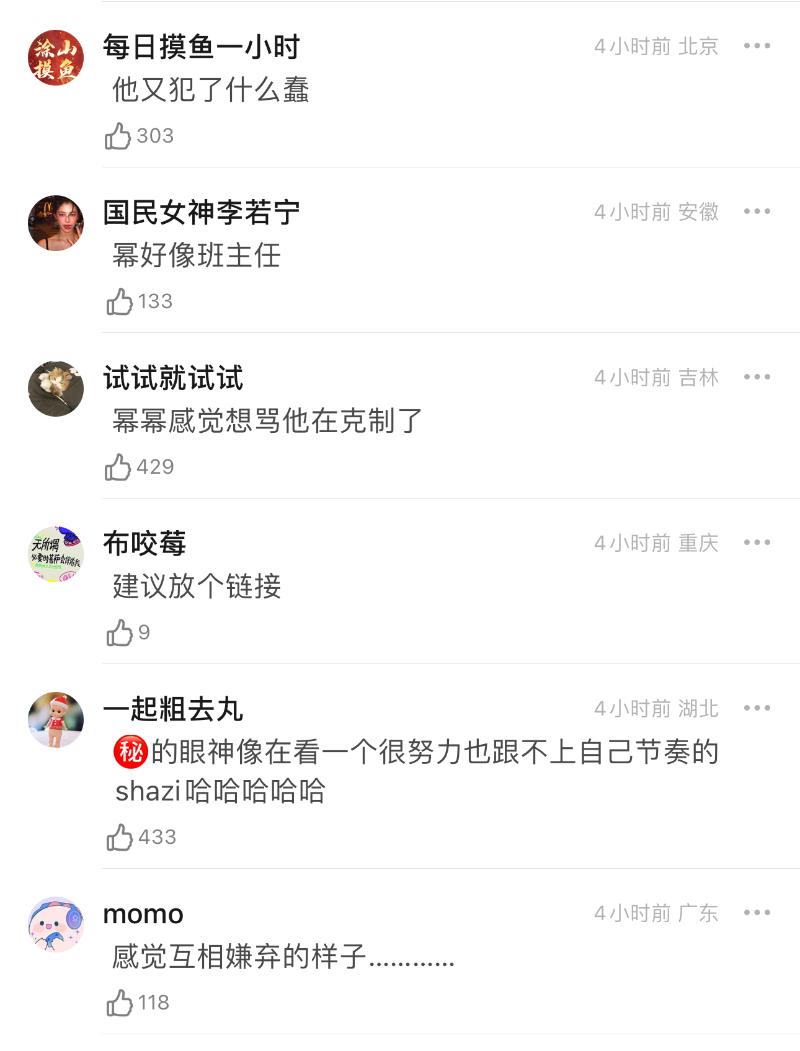Open more options on momo's comment
This screenshot has width=800, height=1051.
pos(757,913)
